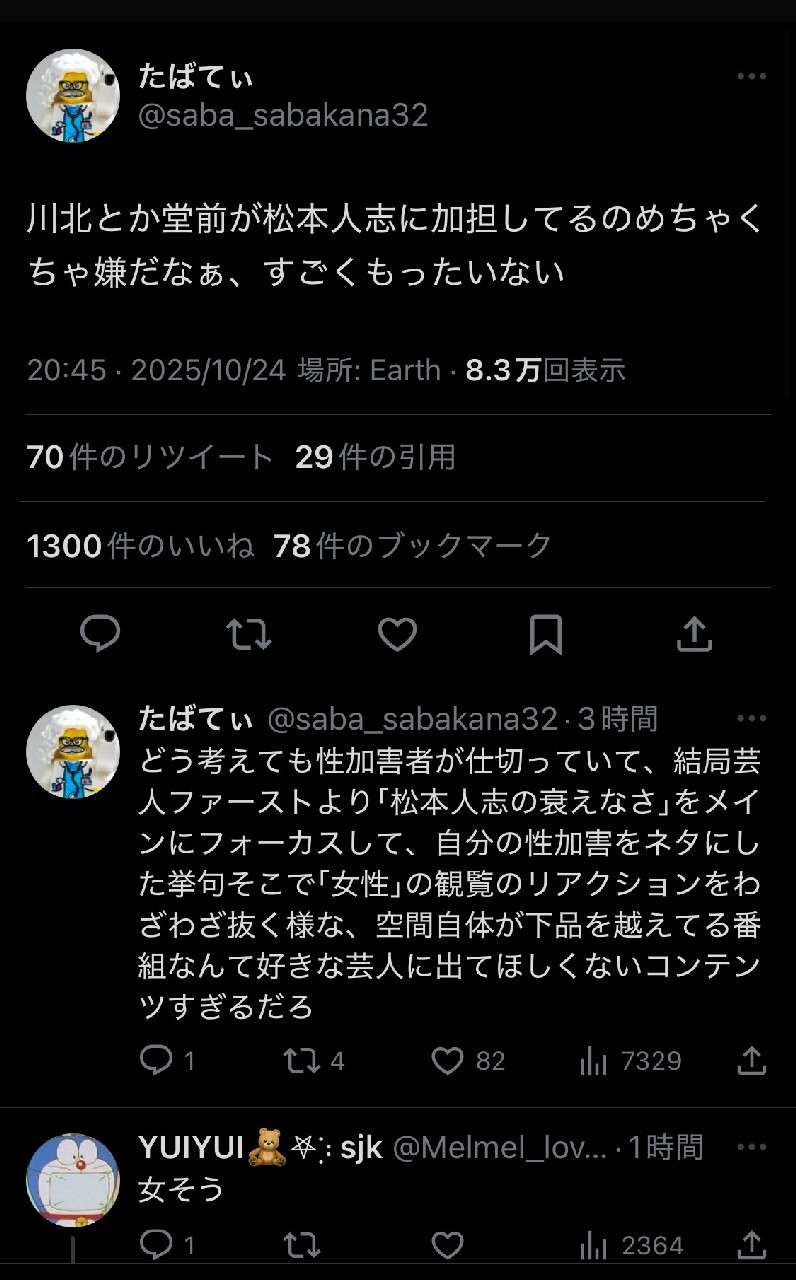Retweet the main tweet
The image size is (796, 1280).
click(248, 634)
